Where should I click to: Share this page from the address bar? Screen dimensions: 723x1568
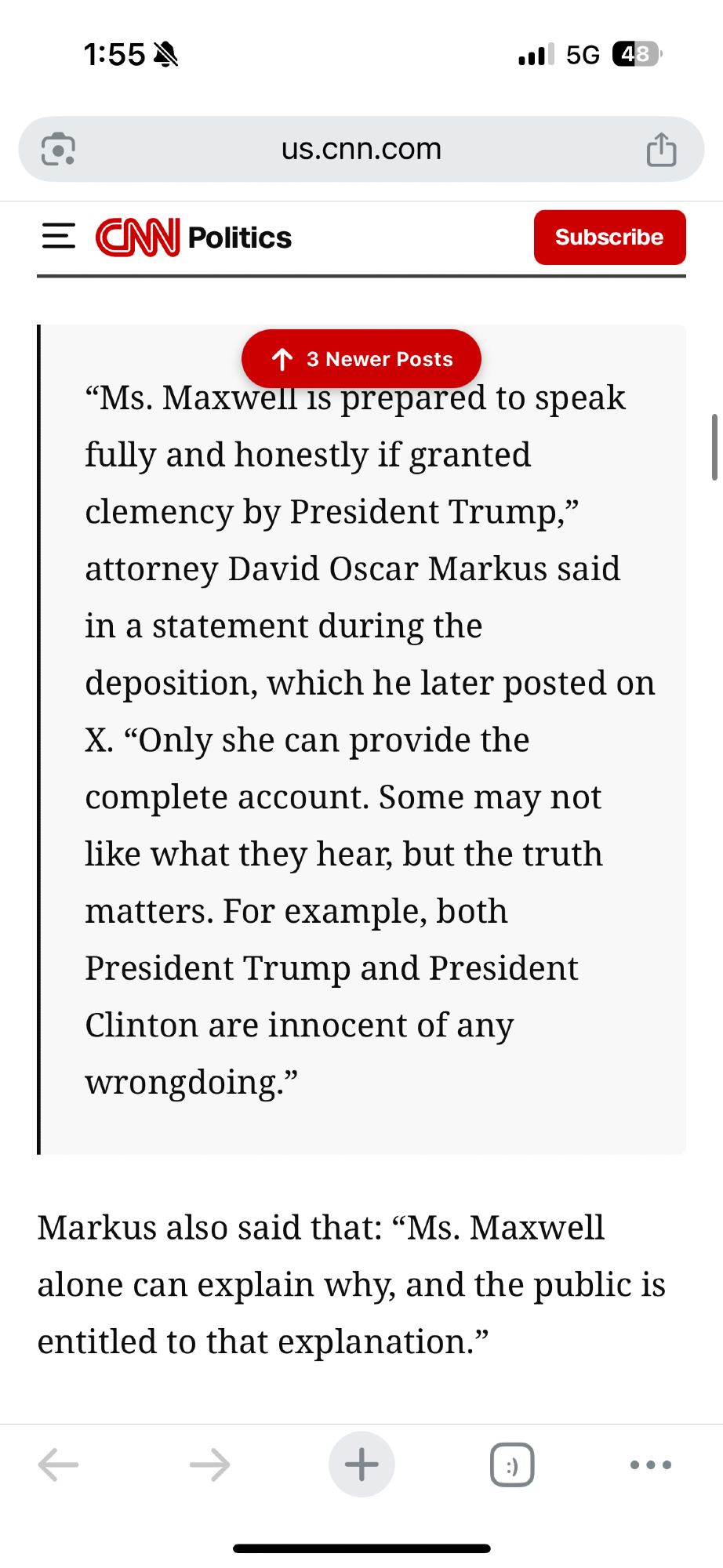click(x=661, y=150)
